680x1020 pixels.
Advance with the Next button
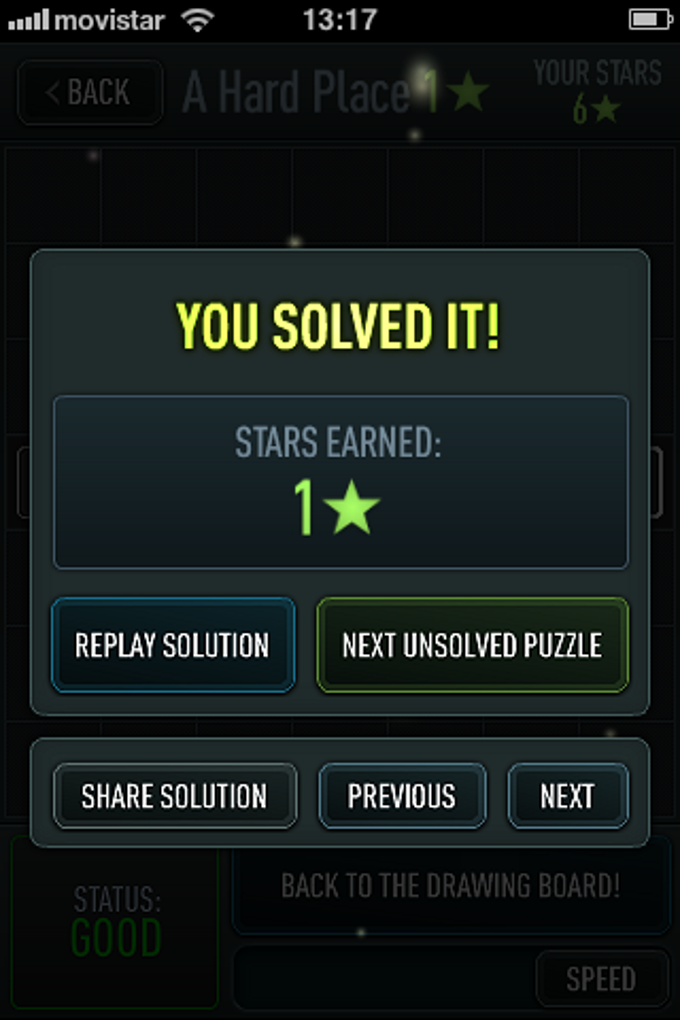[567, 796]
